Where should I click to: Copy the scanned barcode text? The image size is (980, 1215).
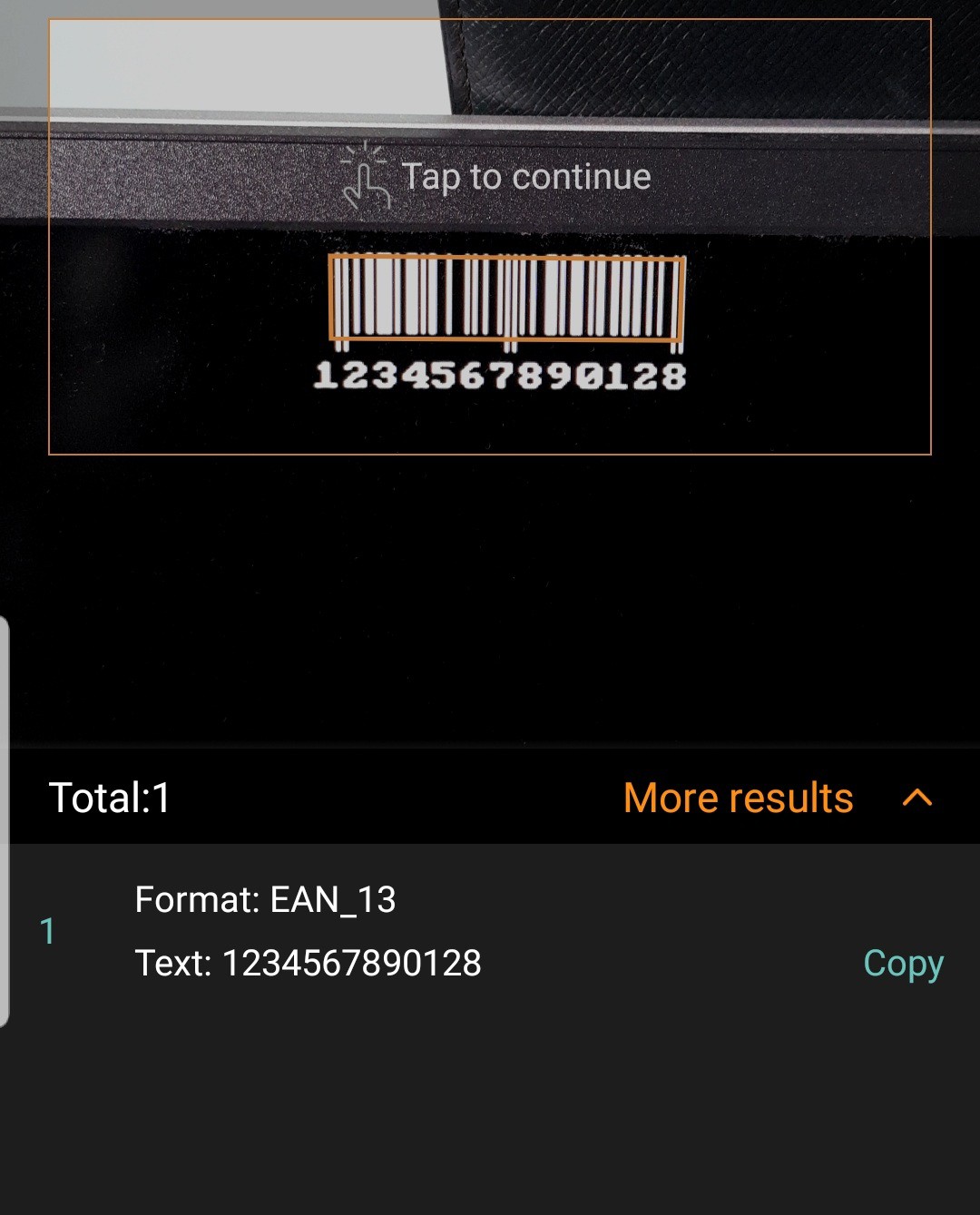tap(903, 963)
